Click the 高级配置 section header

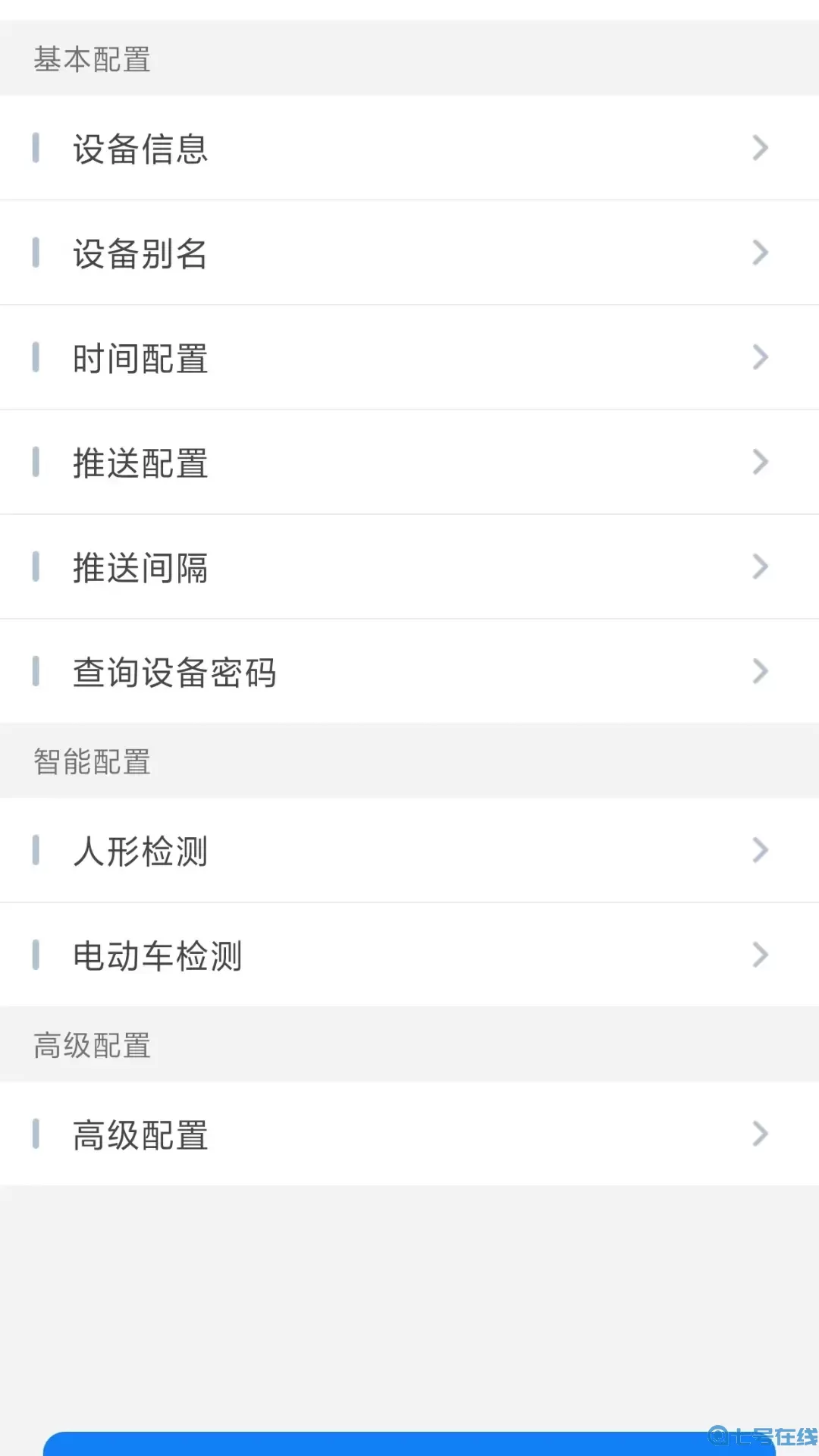click(92, 1044)
